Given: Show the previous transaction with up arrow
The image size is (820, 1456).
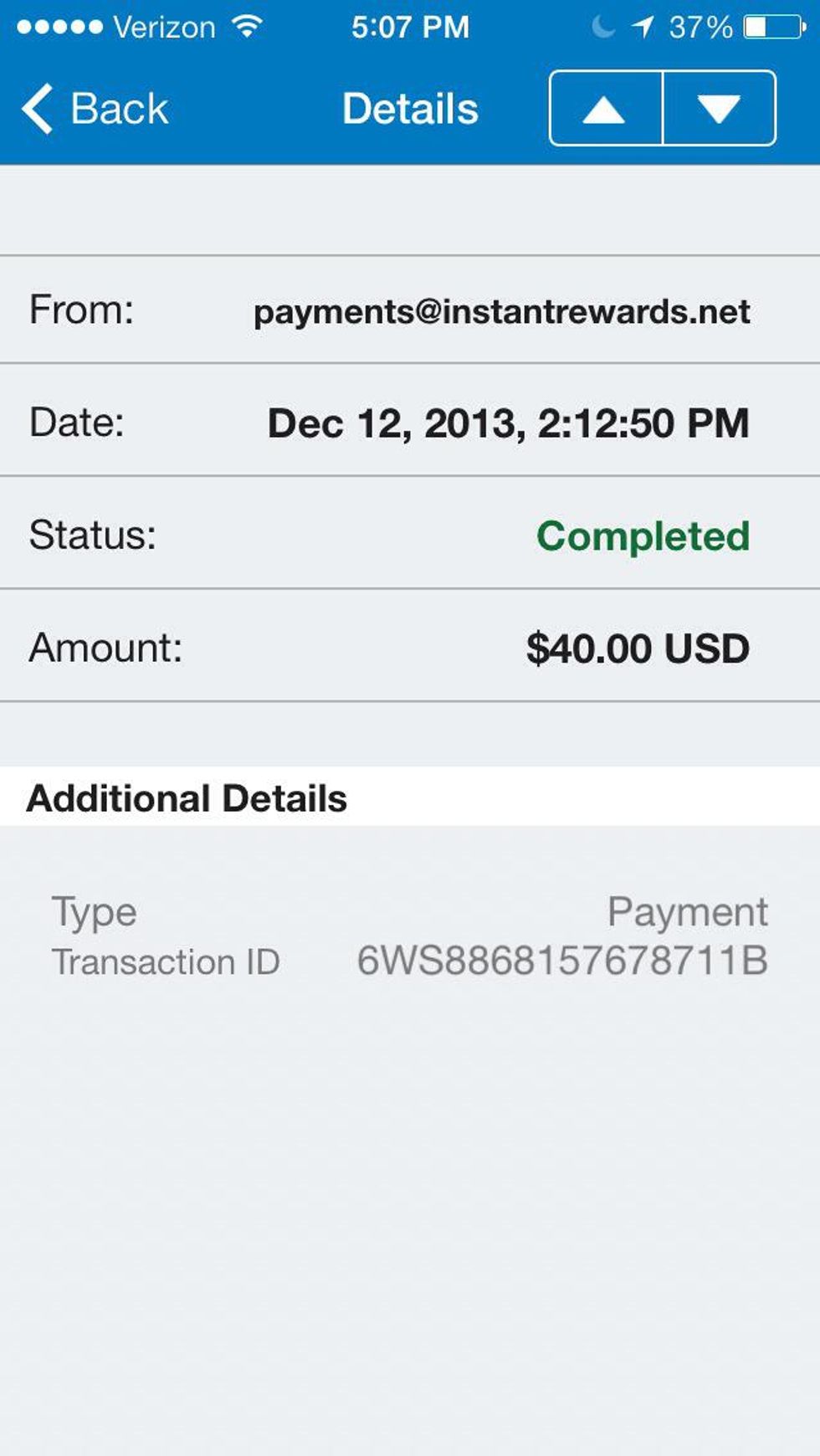Looking at the screenshot, I should (x=605, y=109).
